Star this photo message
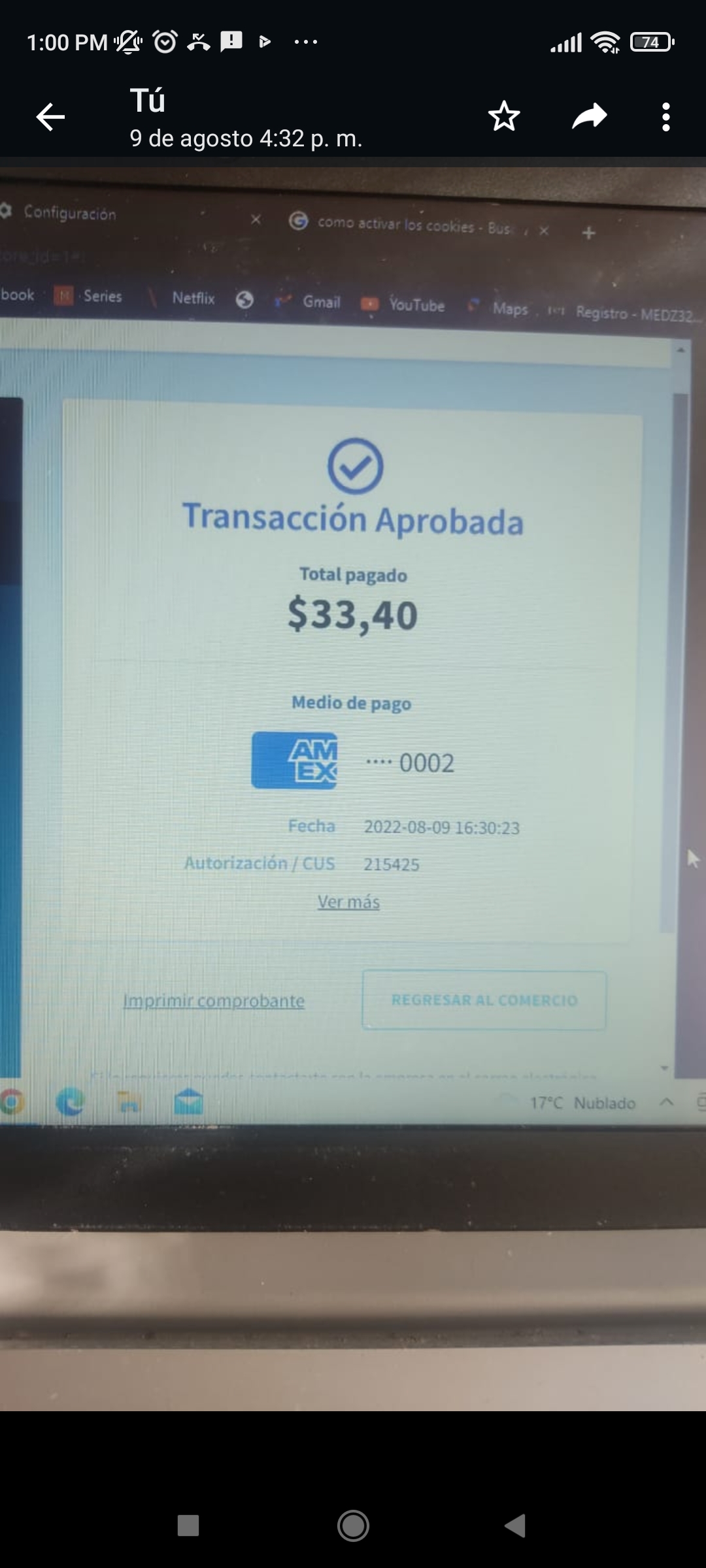 (504, 117)
